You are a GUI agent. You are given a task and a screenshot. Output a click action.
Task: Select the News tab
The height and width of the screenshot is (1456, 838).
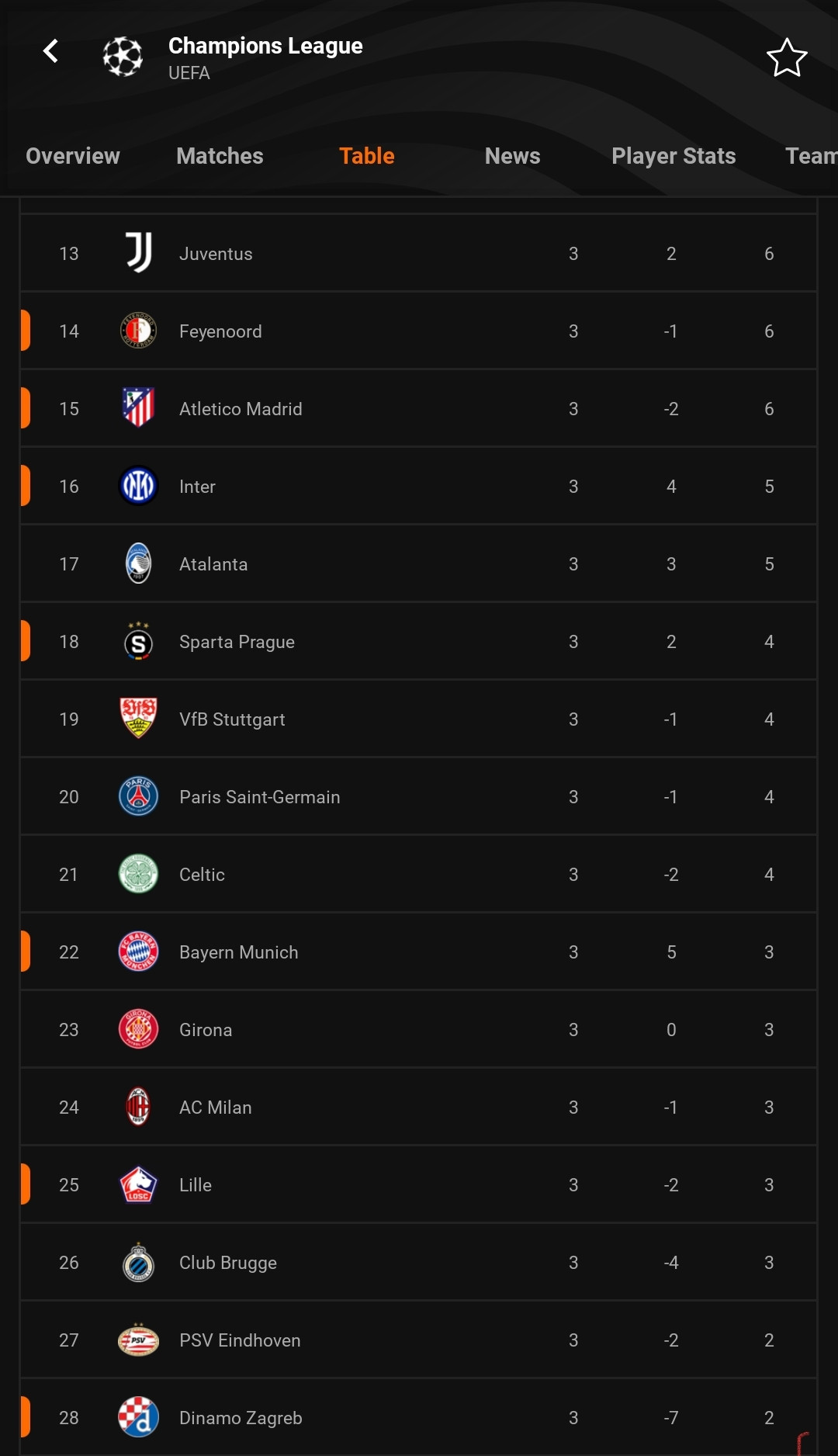512,156
